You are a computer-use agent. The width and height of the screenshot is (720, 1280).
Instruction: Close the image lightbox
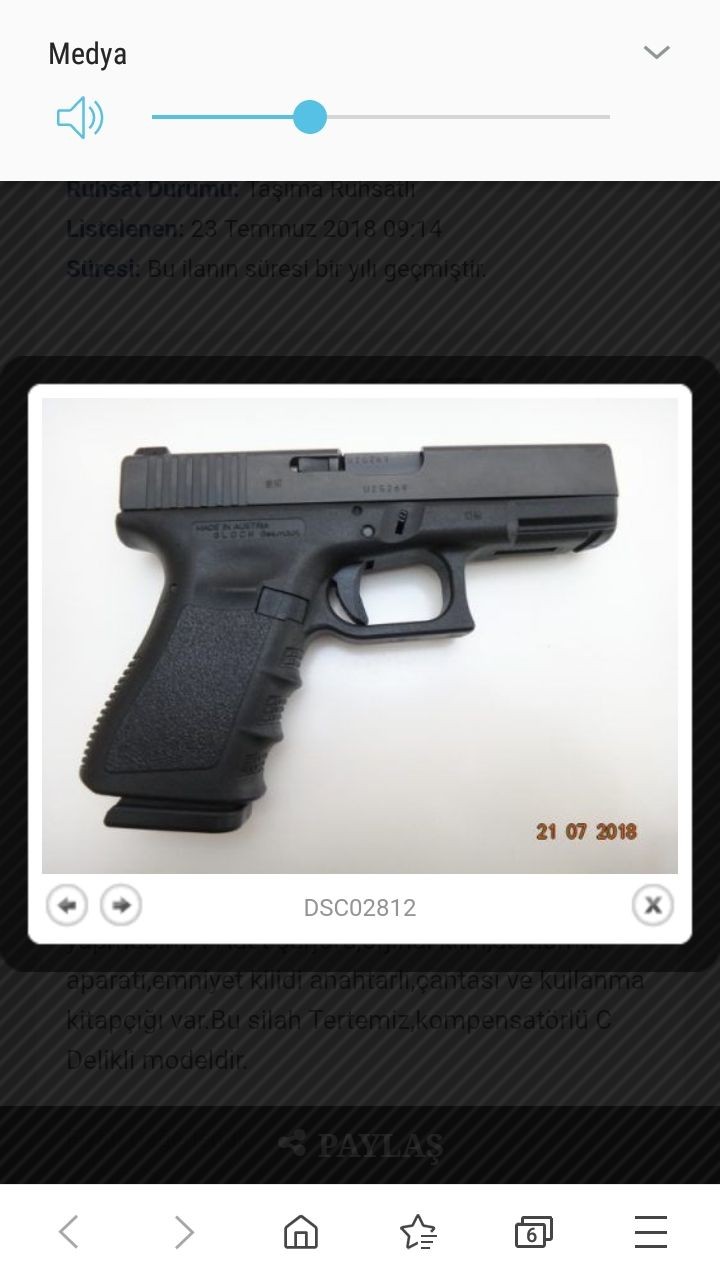click(x=652, y=906)
